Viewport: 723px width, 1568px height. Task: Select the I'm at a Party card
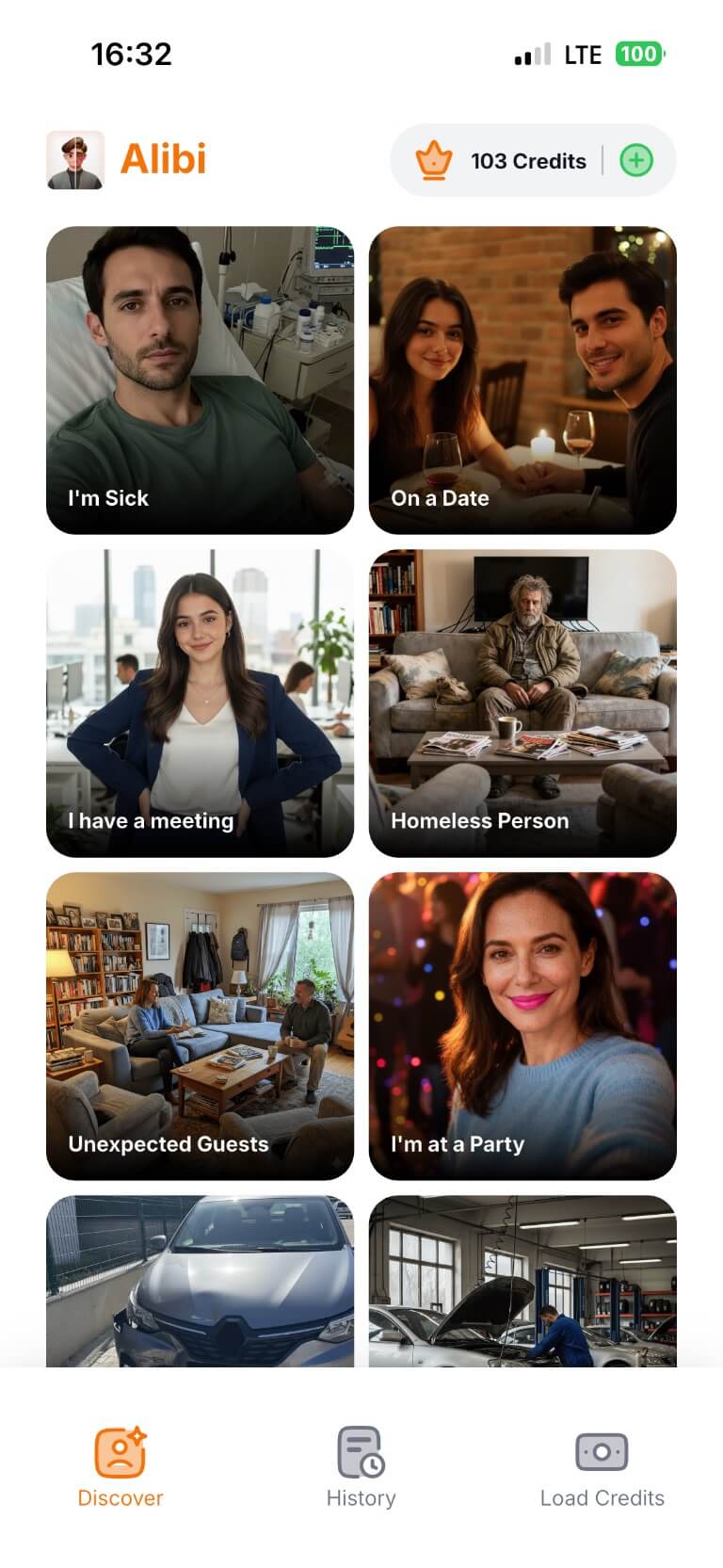522,1026
